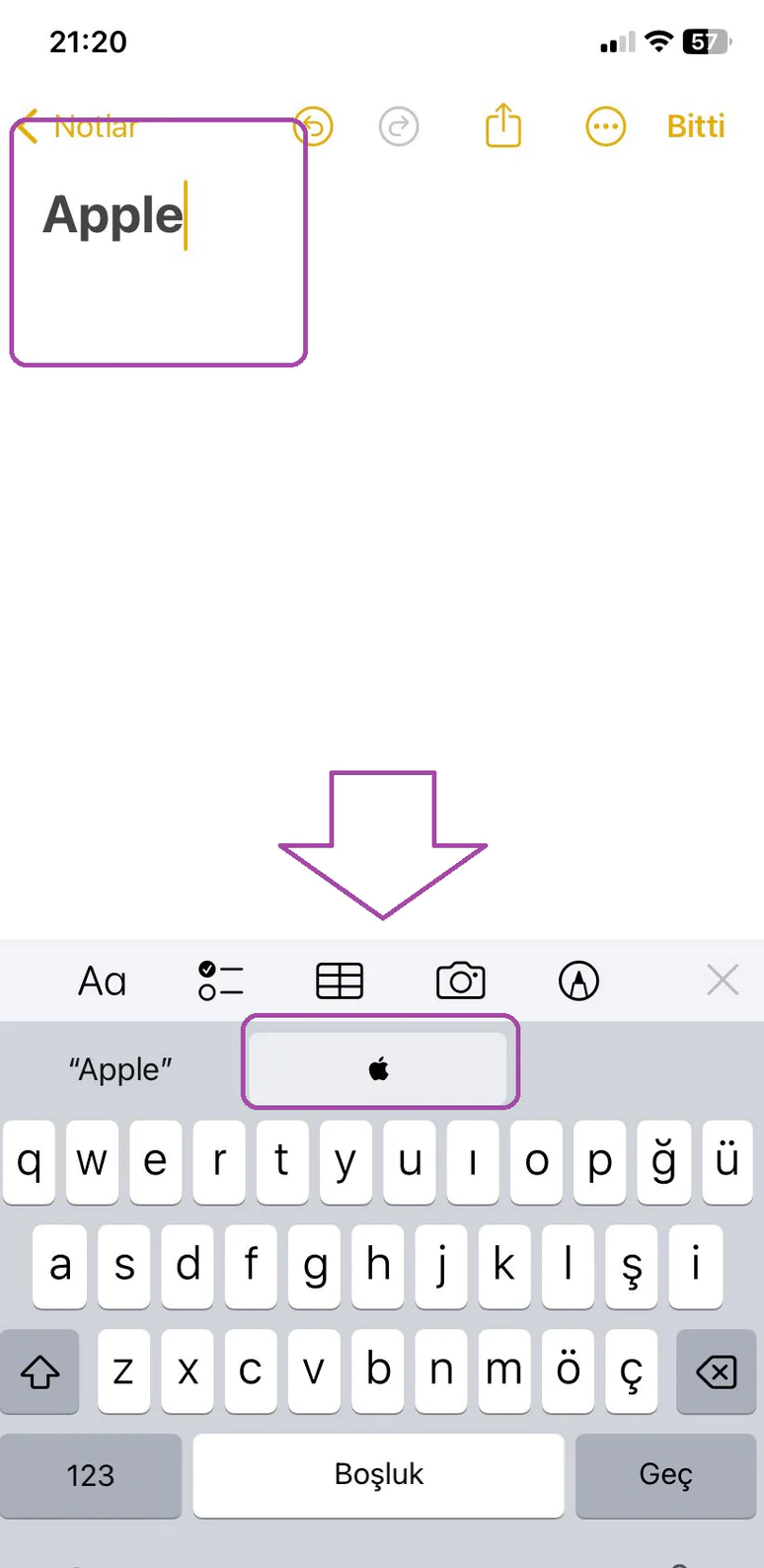This screenshot has width=764, height=1568.
Task: Hit the Geç return key
Action: tap(665, 1475)
